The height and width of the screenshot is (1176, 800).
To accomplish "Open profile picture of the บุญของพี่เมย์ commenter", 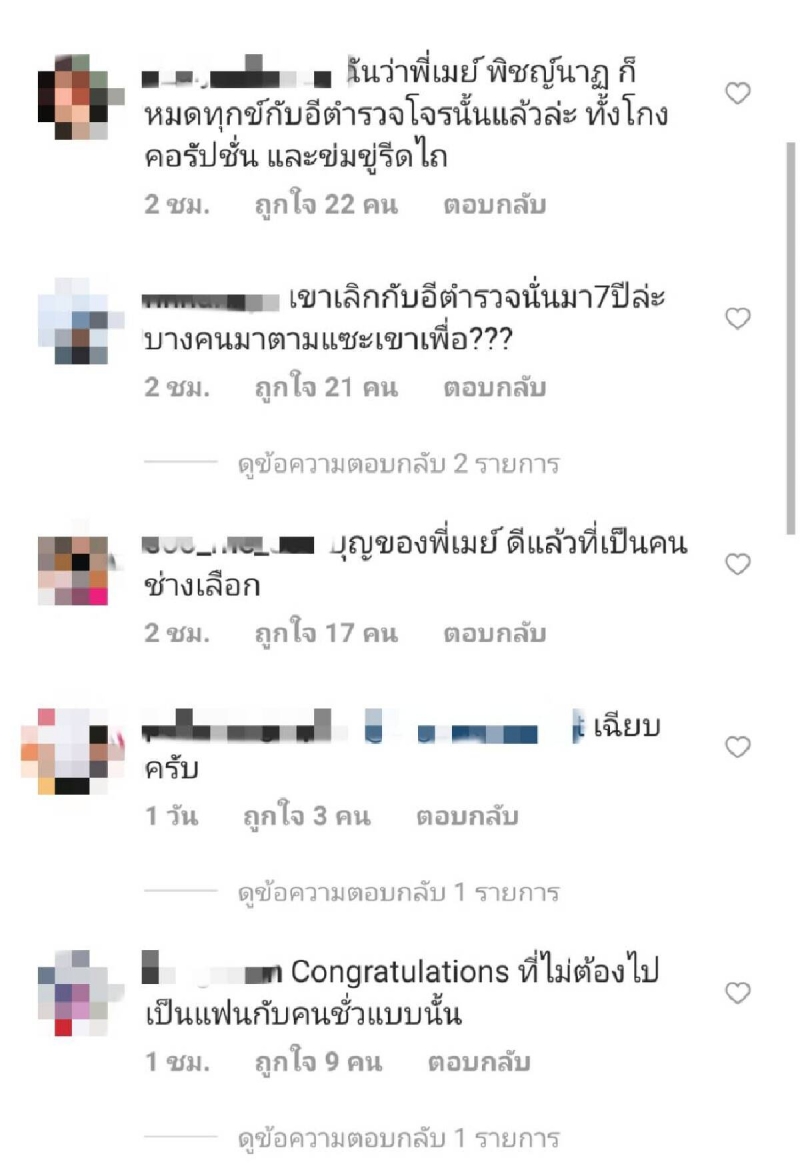I will 72,570.
